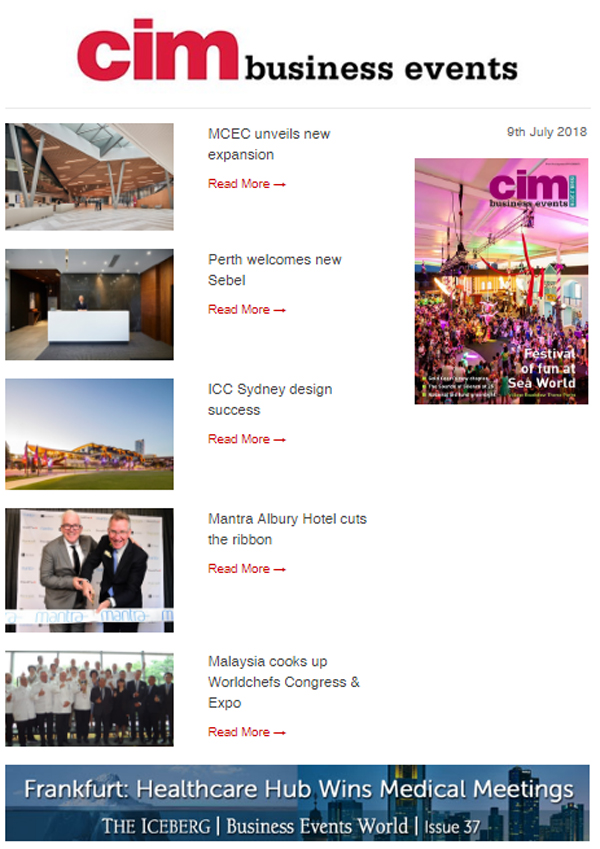
Task: Follow Read More under ICC Sydney design success
Action: coord(246,439)
